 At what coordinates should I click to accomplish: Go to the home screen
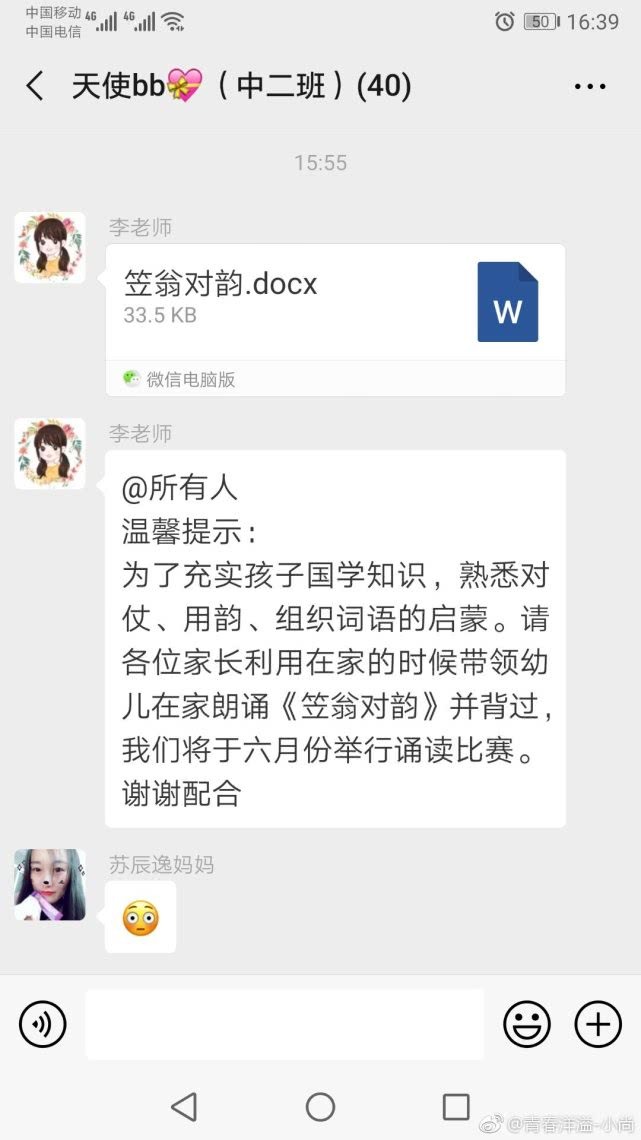point(320,1106)
